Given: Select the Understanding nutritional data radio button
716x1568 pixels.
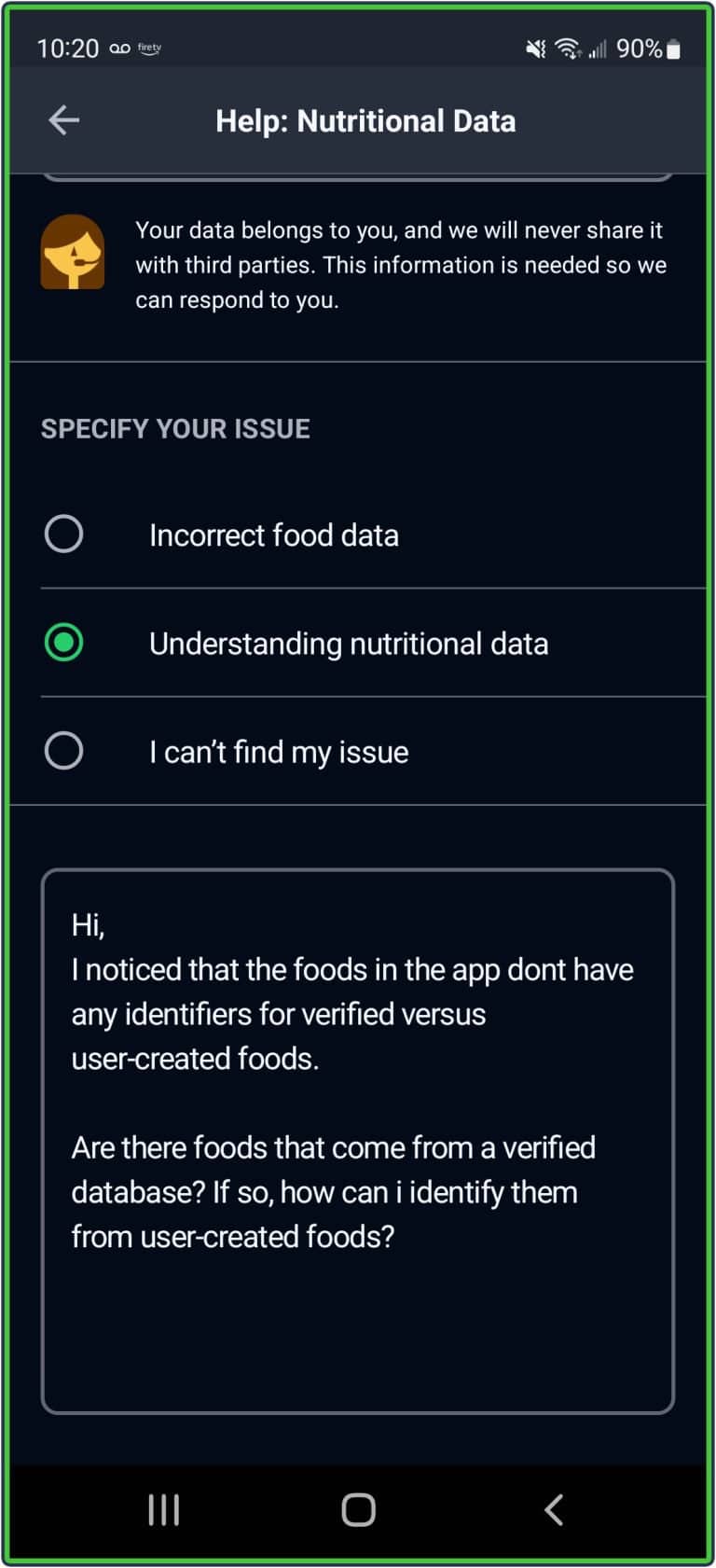Looking at the screenshot, I should (x=63, y=643).
